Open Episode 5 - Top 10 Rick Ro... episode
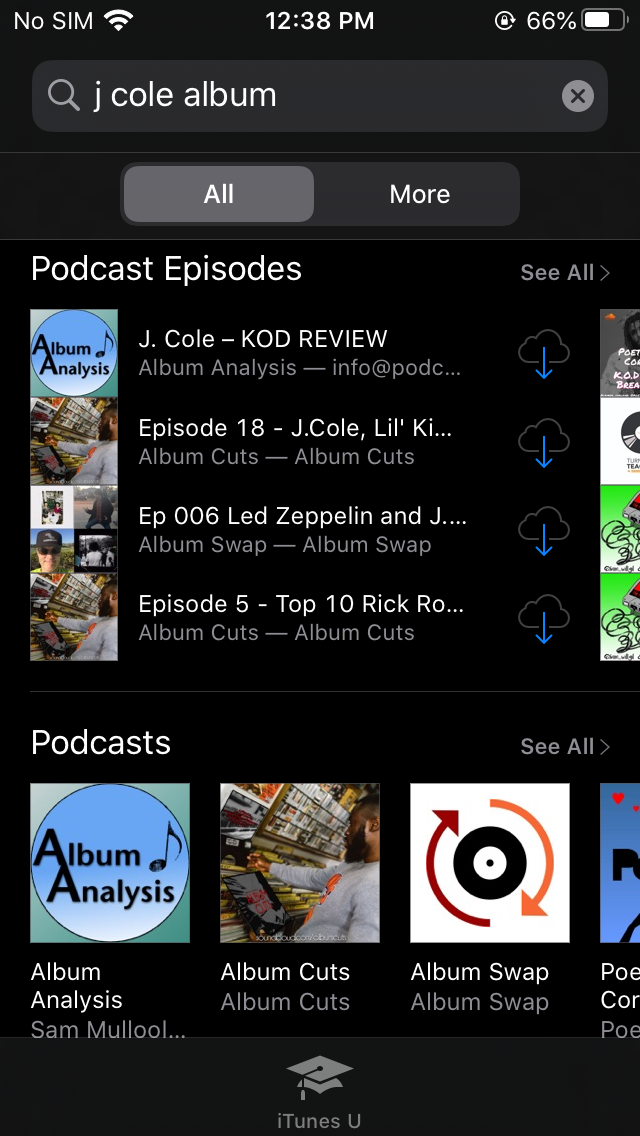640x1136 pixels. 300,617
